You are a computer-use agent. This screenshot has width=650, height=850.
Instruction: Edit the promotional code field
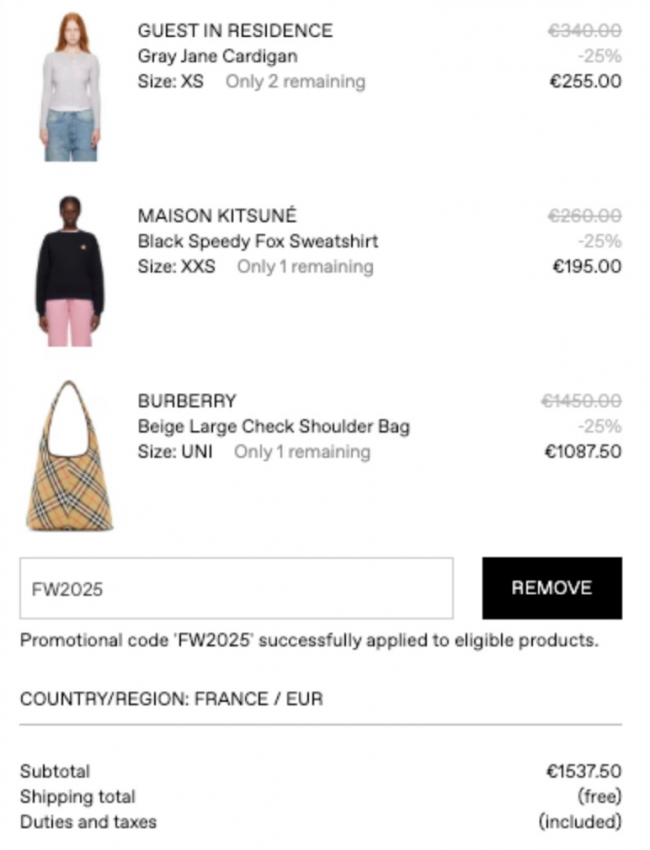236,588
